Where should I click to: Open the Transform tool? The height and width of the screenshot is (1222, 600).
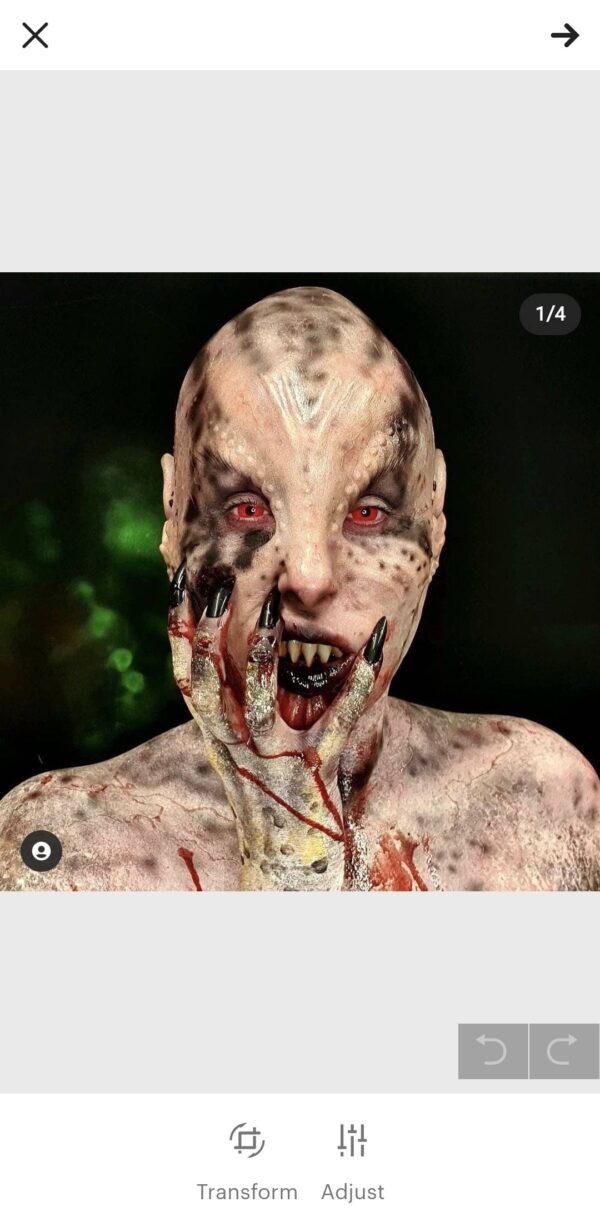[x=247, y=1159]
